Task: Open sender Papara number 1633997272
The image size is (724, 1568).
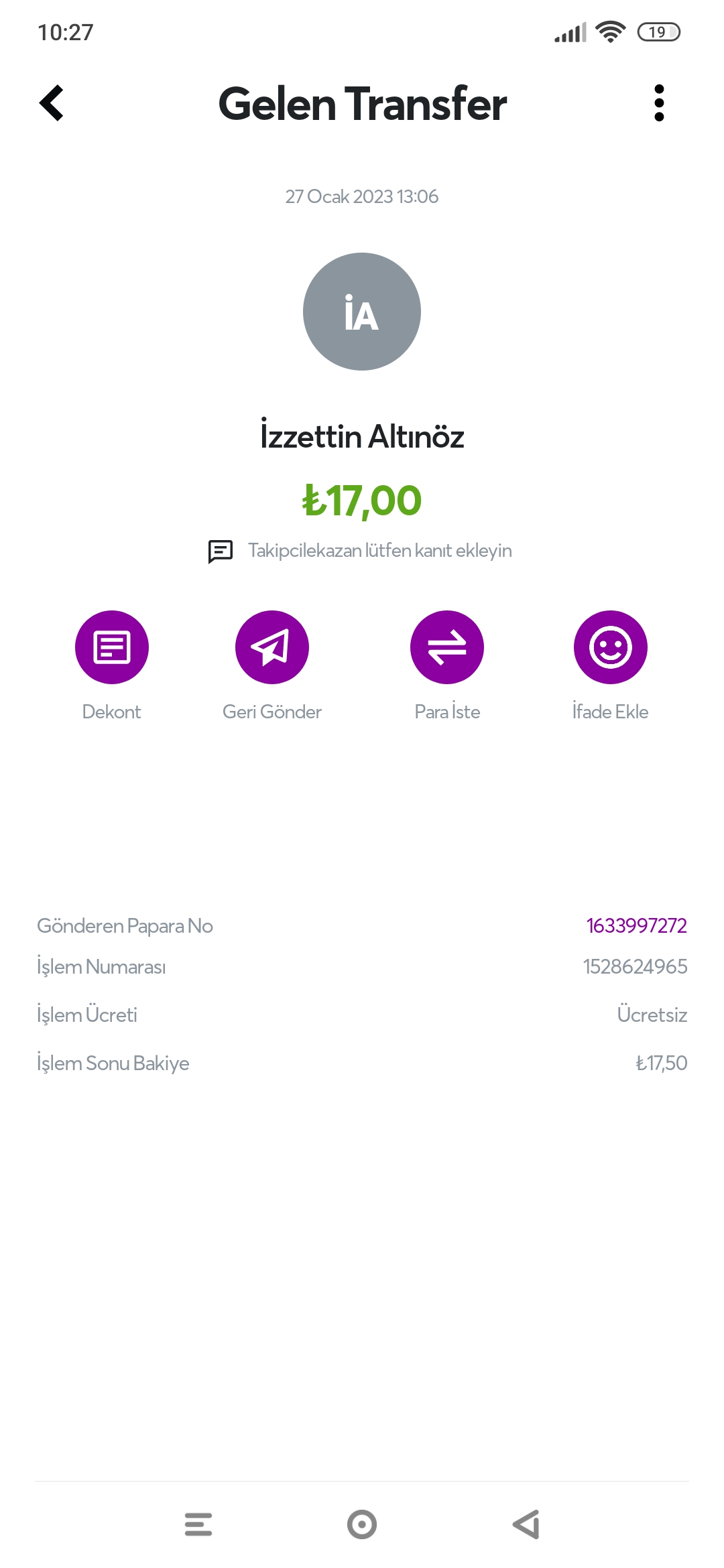Action: [636, 925]
